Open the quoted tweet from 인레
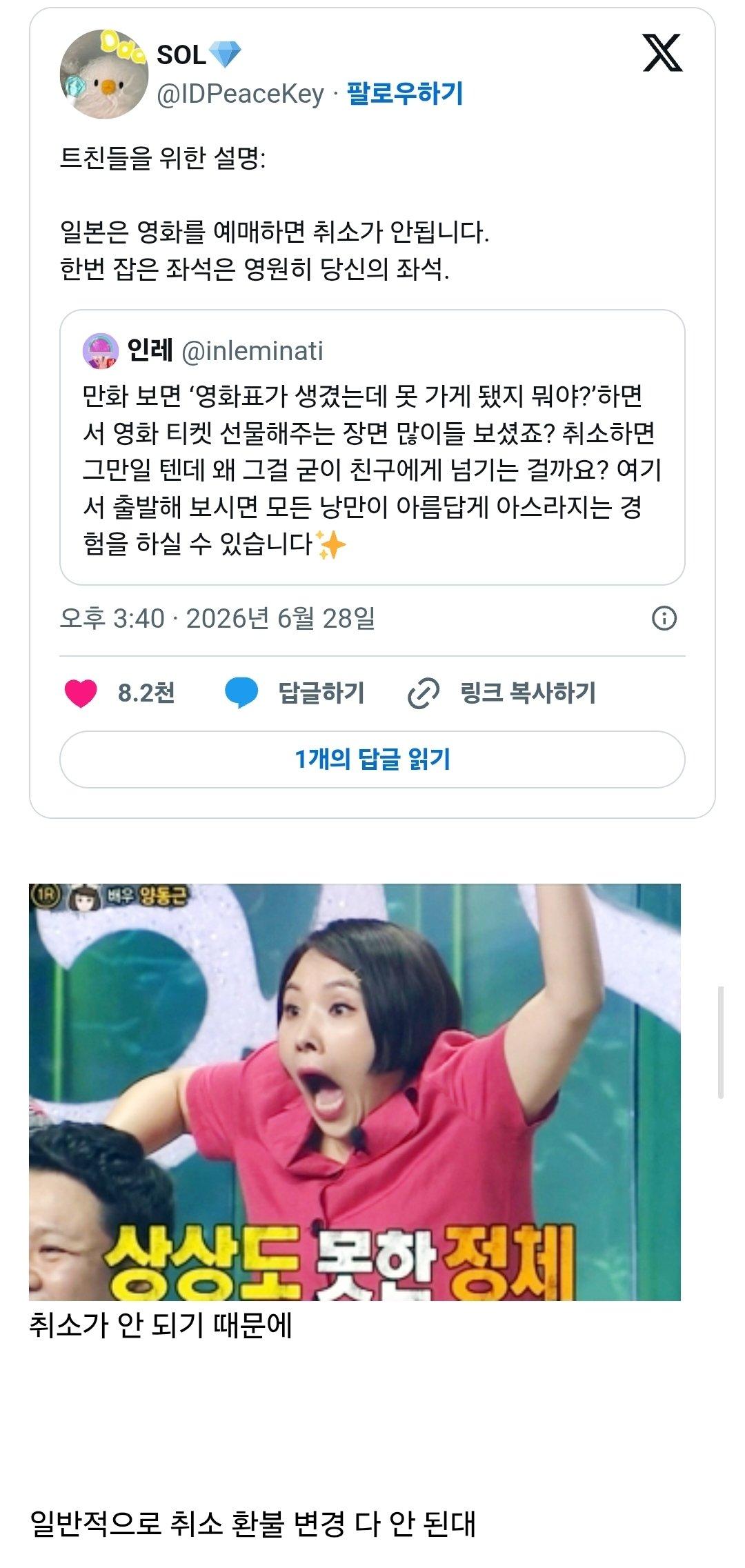 point(372,447)
